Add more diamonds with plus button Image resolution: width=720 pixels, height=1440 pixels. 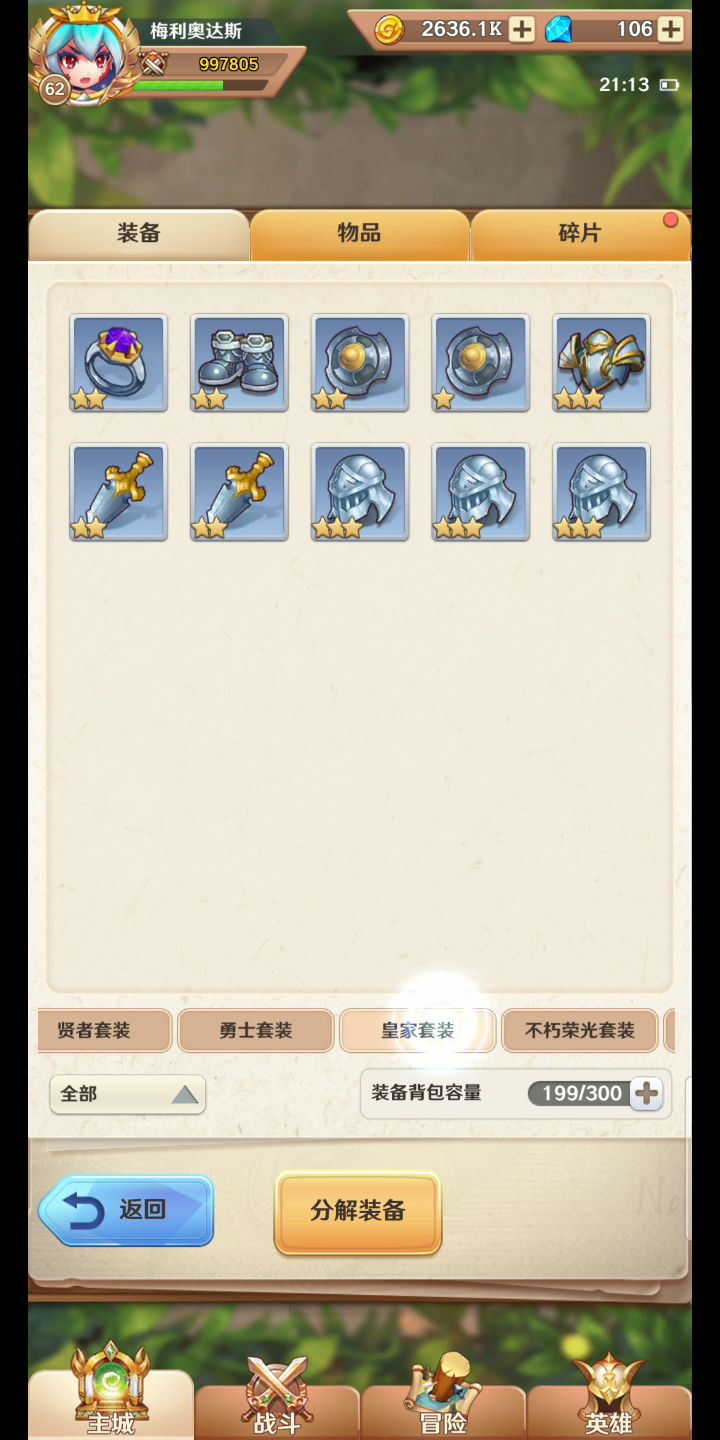click(x=671, y=30)
